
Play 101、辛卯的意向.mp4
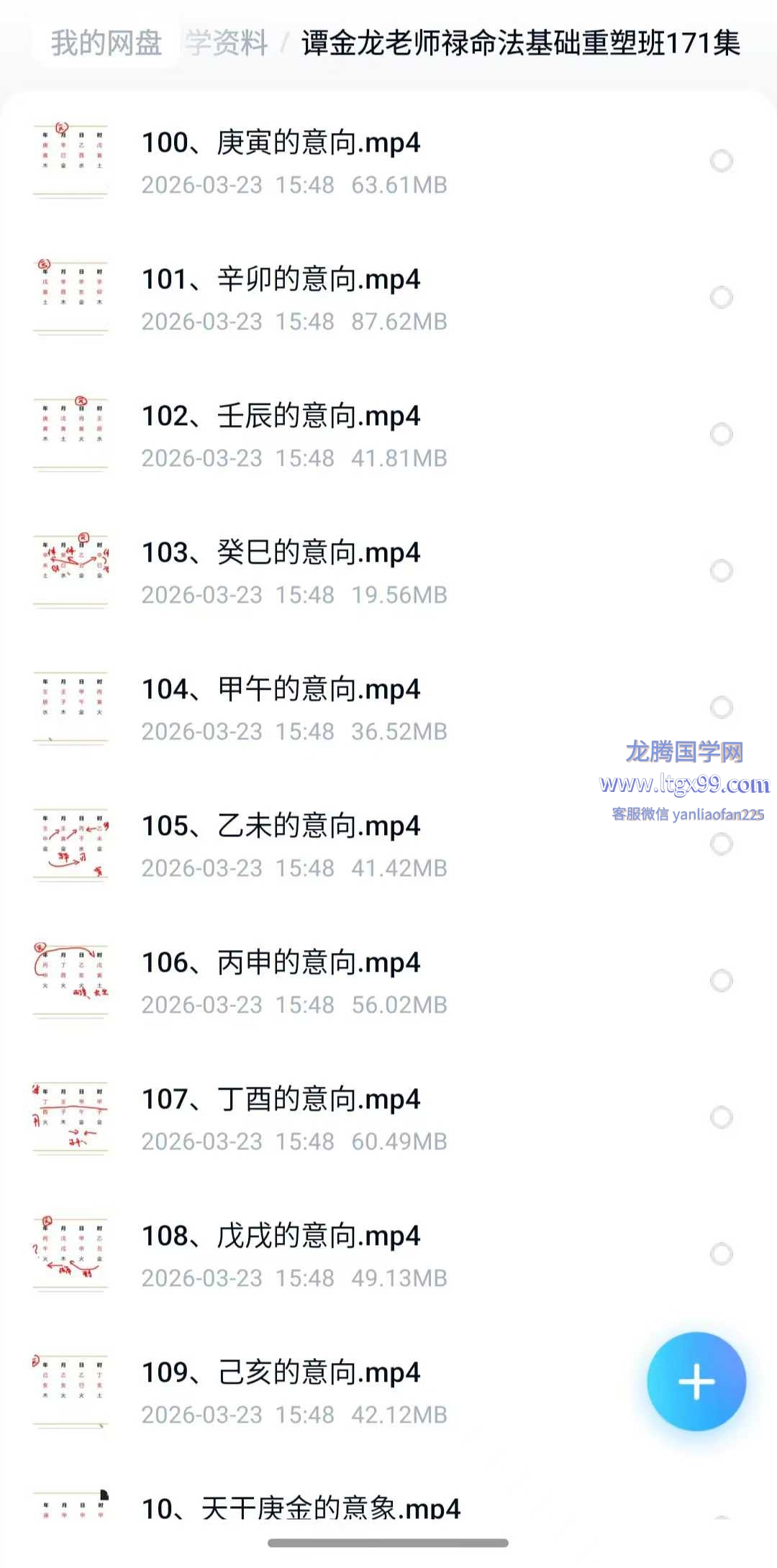coord(281,280)
